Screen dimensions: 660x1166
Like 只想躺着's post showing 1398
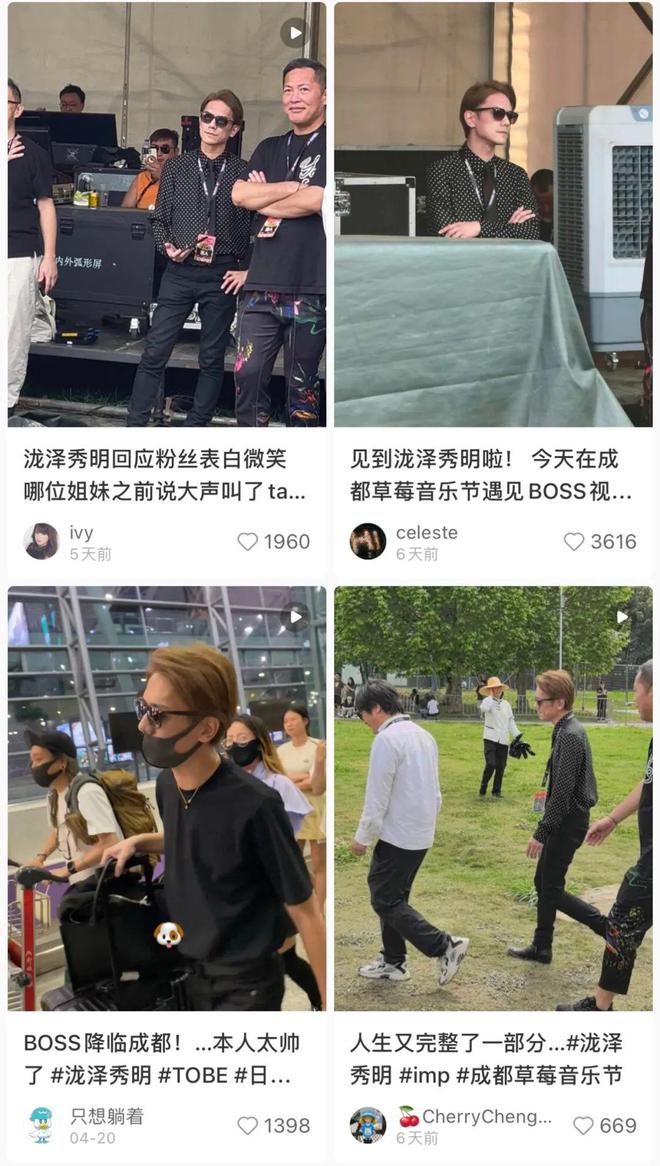248,1125
